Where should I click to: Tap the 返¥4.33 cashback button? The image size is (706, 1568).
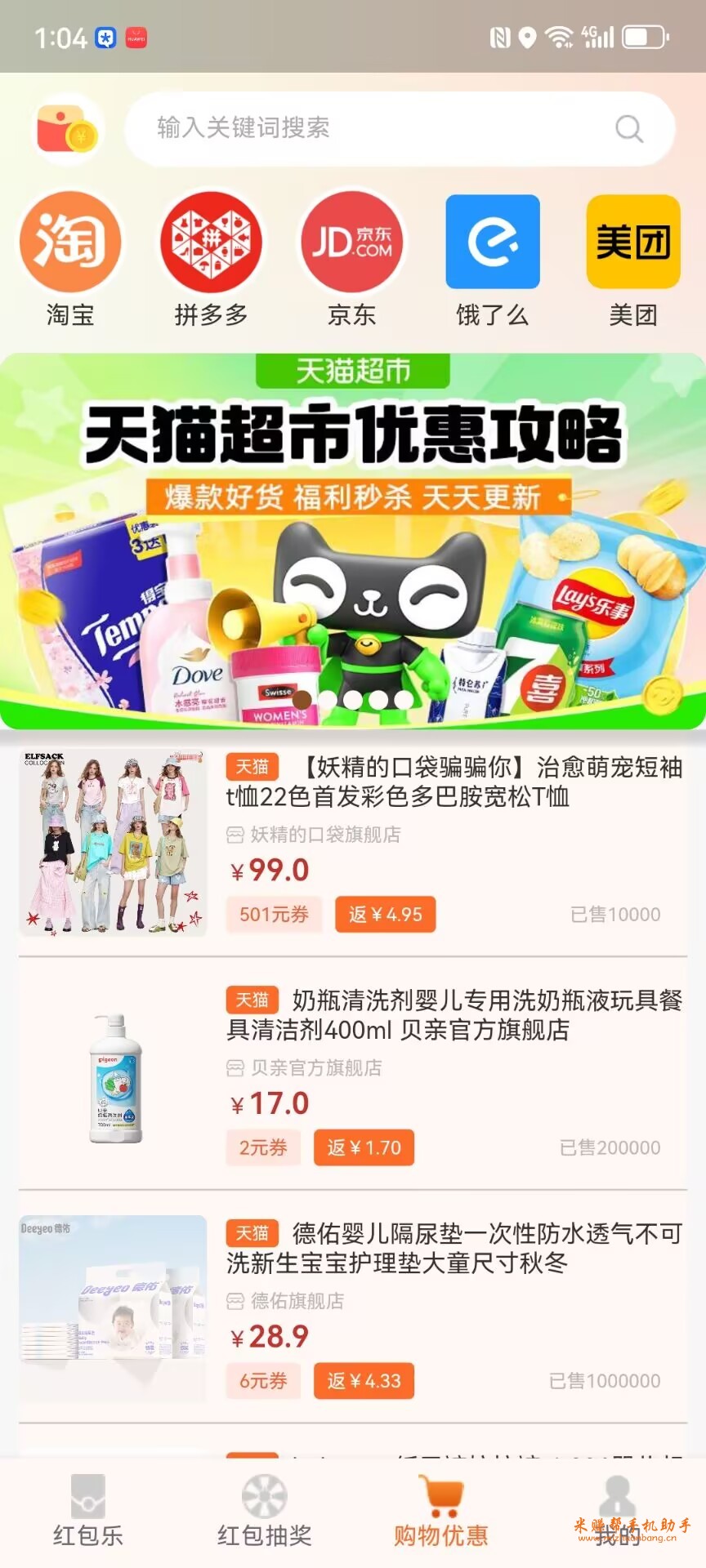pyautogui.click(x=364, y=1381)
